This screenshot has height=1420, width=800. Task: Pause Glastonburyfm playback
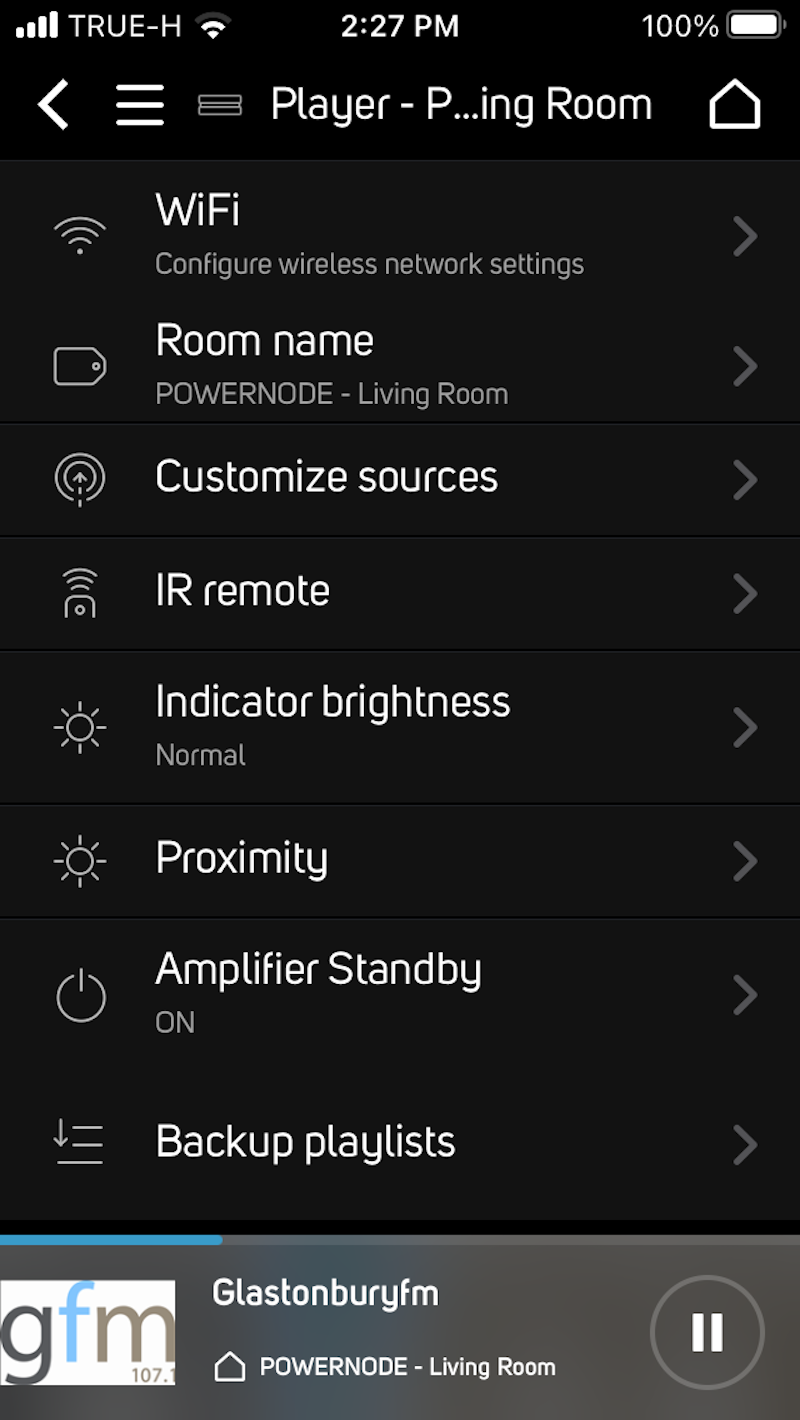(x=707, y=1332)
